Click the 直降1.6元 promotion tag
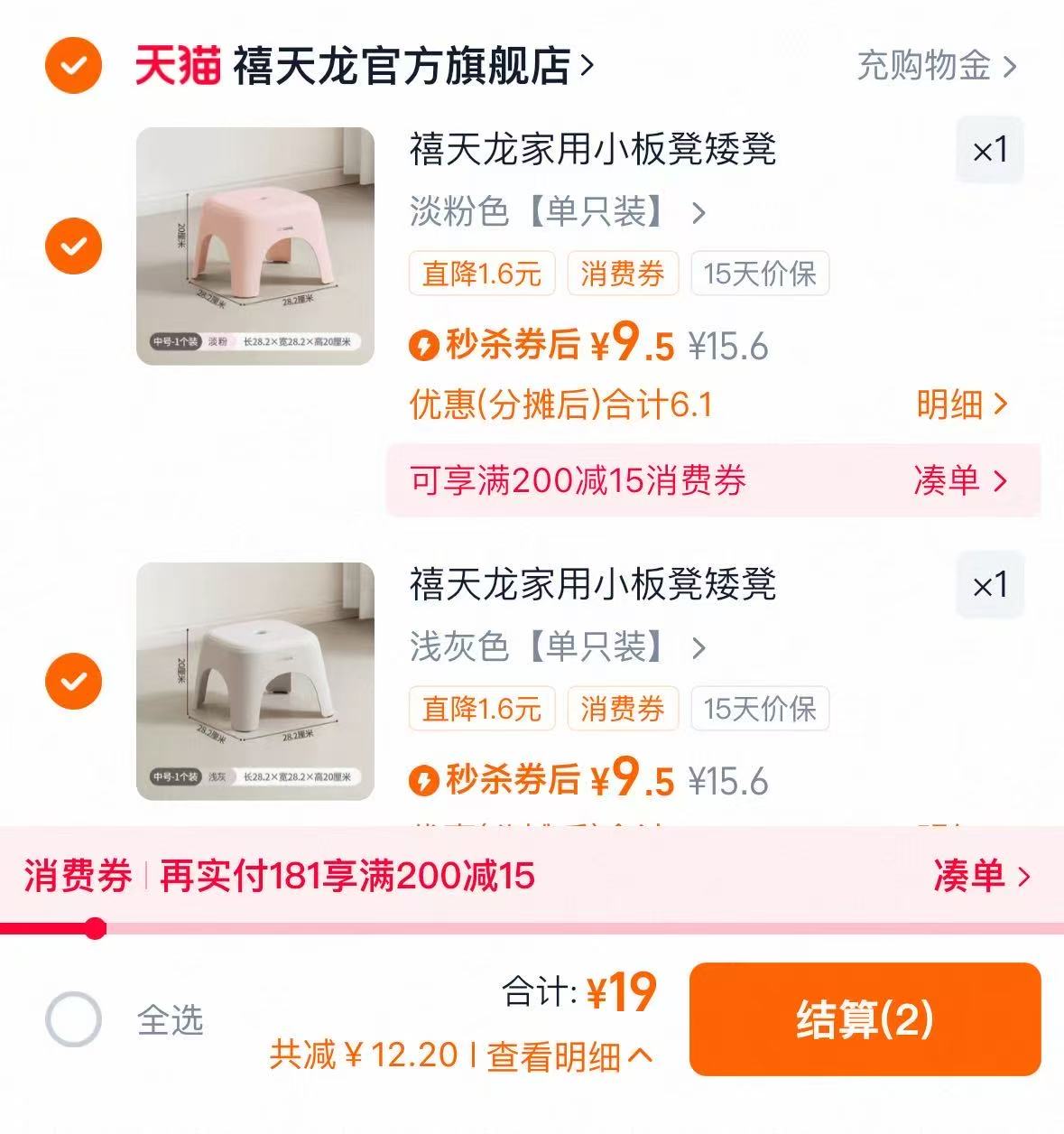Image resolution: width=1064 pixels, height=1134 pixels. click(481, 275)
